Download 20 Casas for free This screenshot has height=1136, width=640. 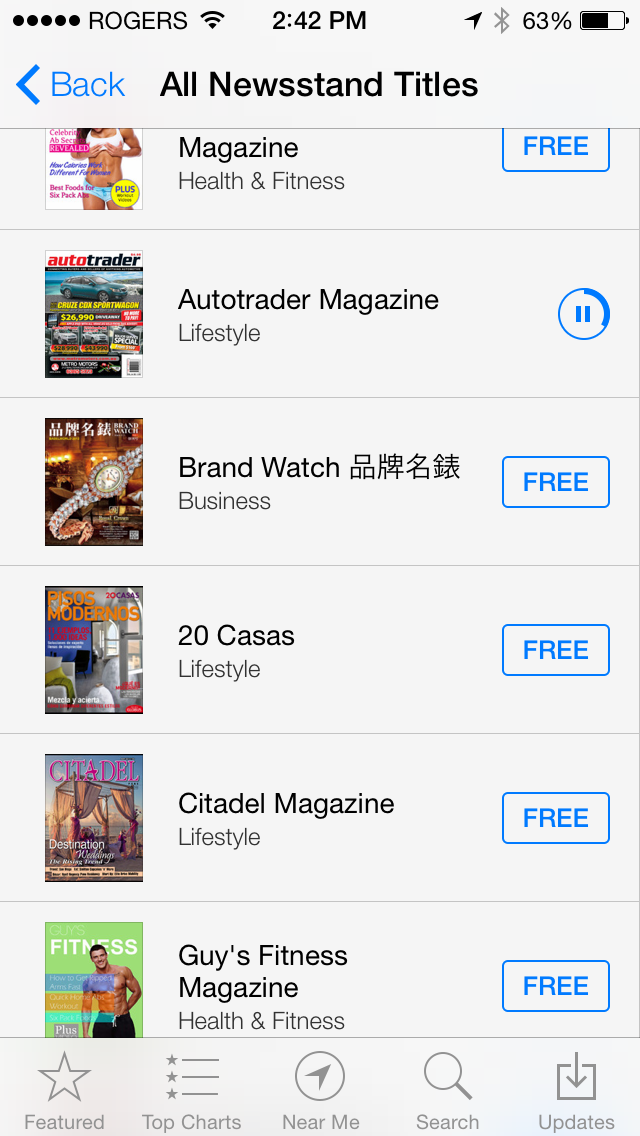coord(555,650)
